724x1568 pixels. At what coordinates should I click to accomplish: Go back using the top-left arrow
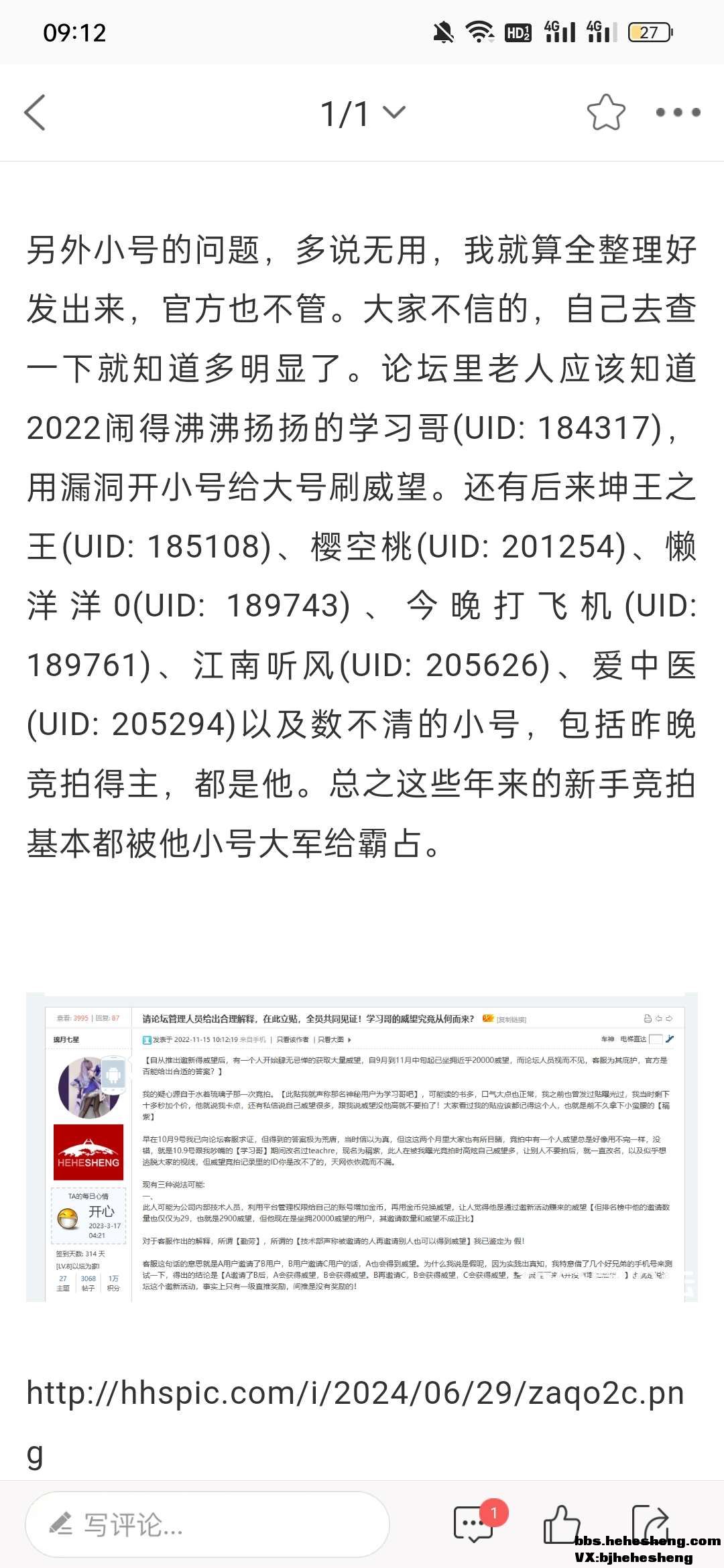click(35, 113)
